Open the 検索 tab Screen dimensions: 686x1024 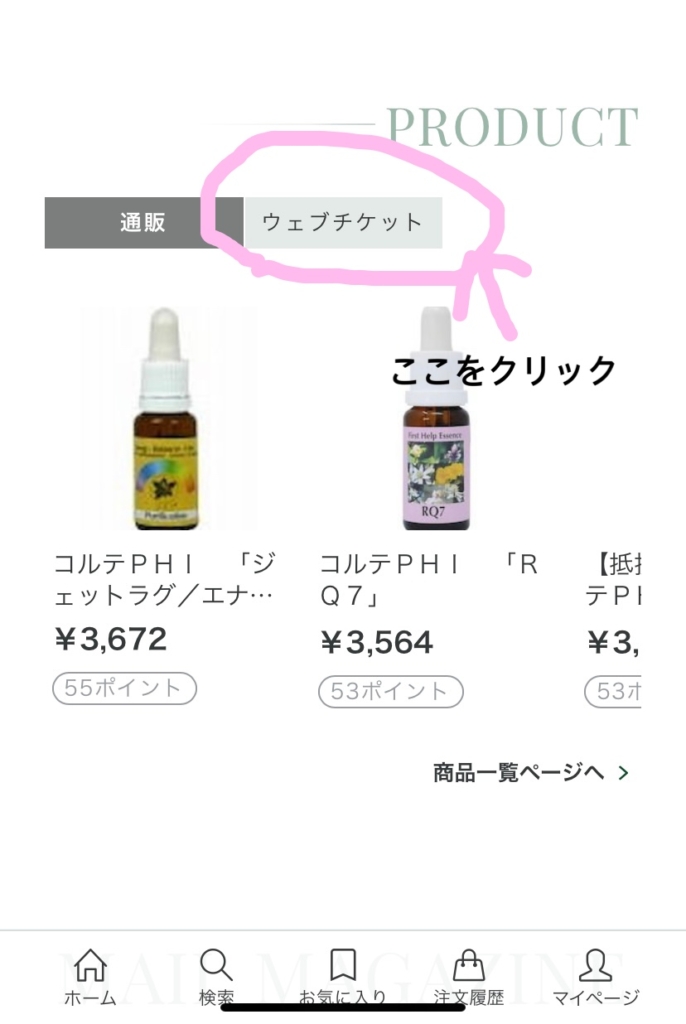216,977
